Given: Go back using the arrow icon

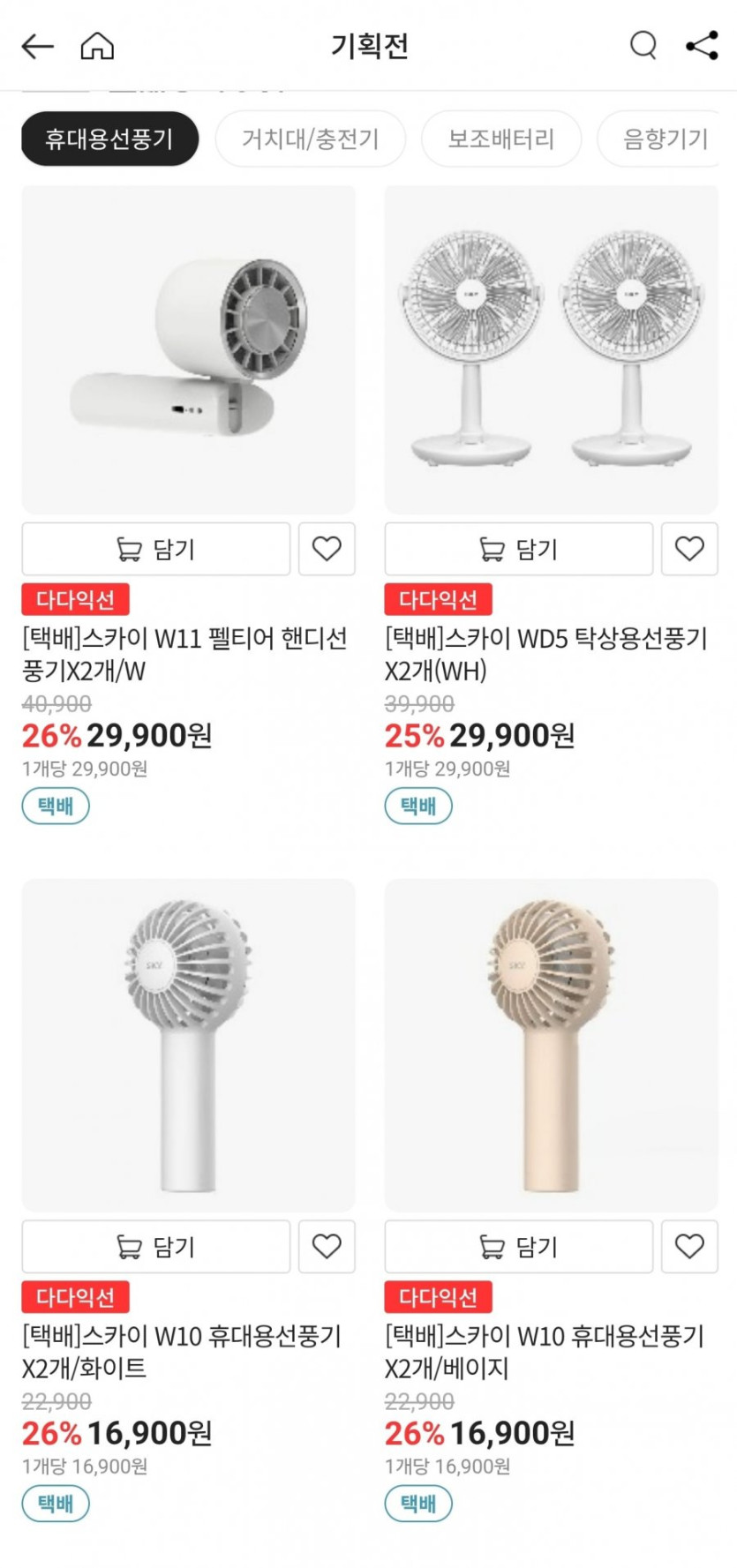Looking at the screenshot, I should point(37,46).
